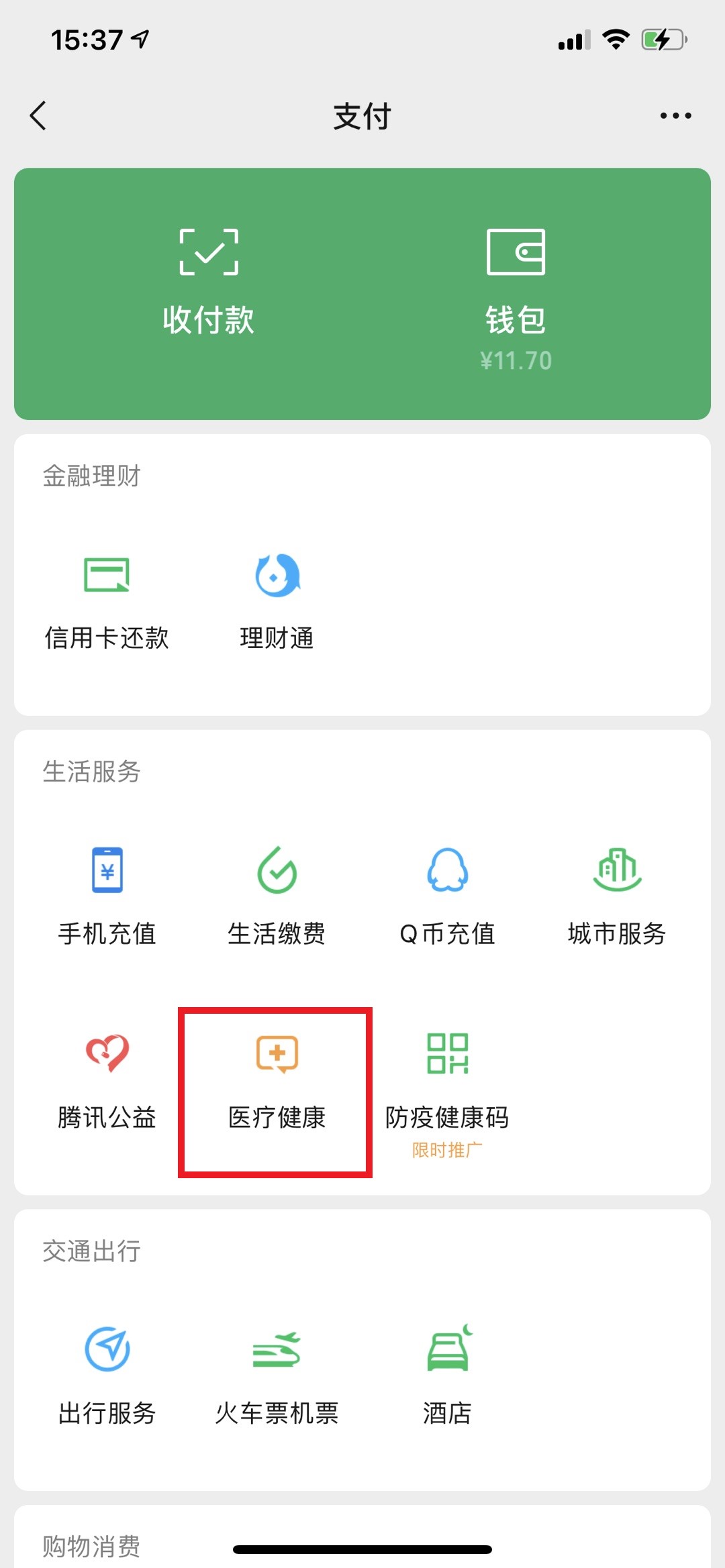
Task: Open 出行服务 travel services
Action: click(107, 1375)
